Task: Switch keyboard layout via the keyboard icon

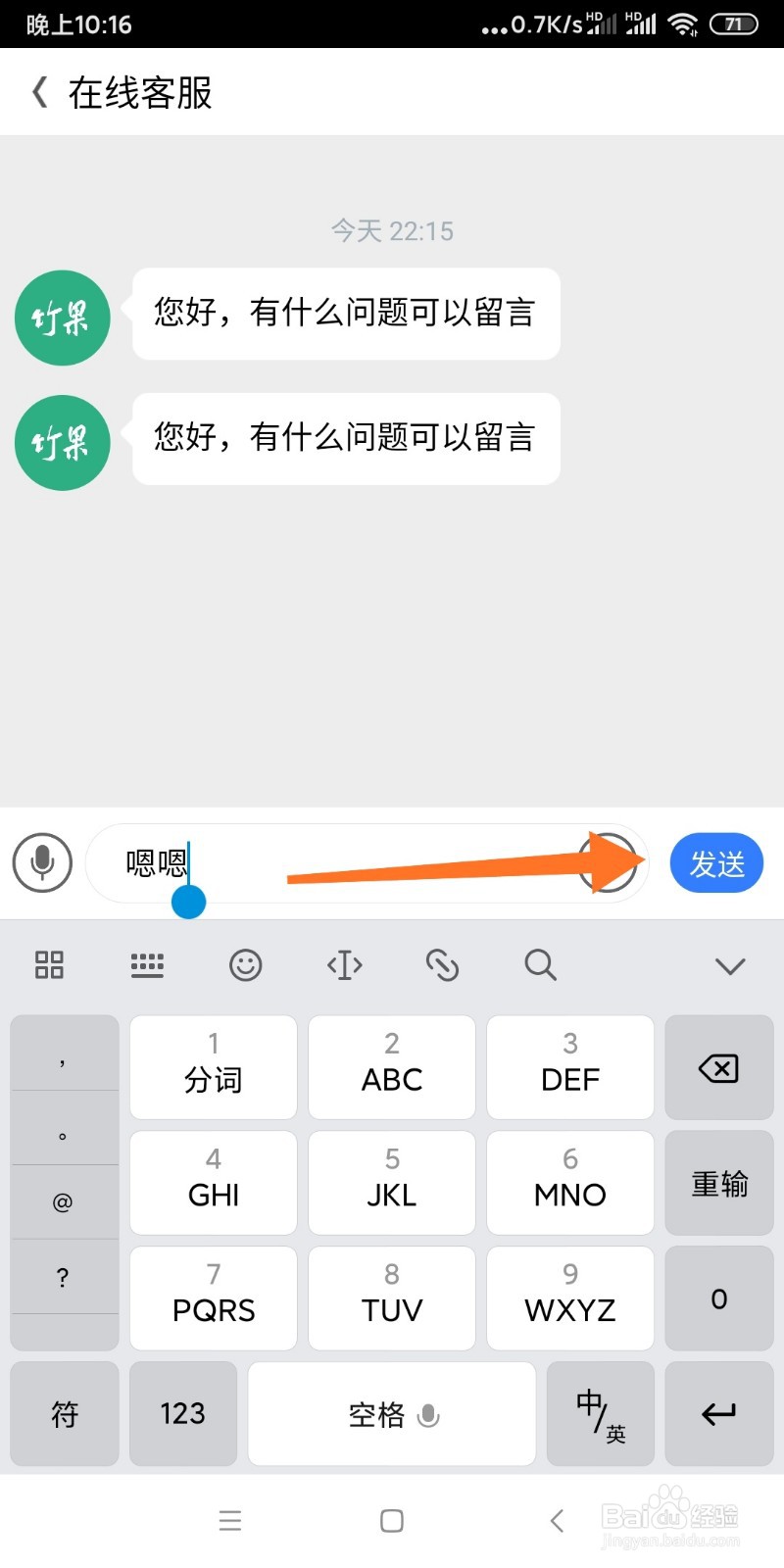Action: [147, 965]
